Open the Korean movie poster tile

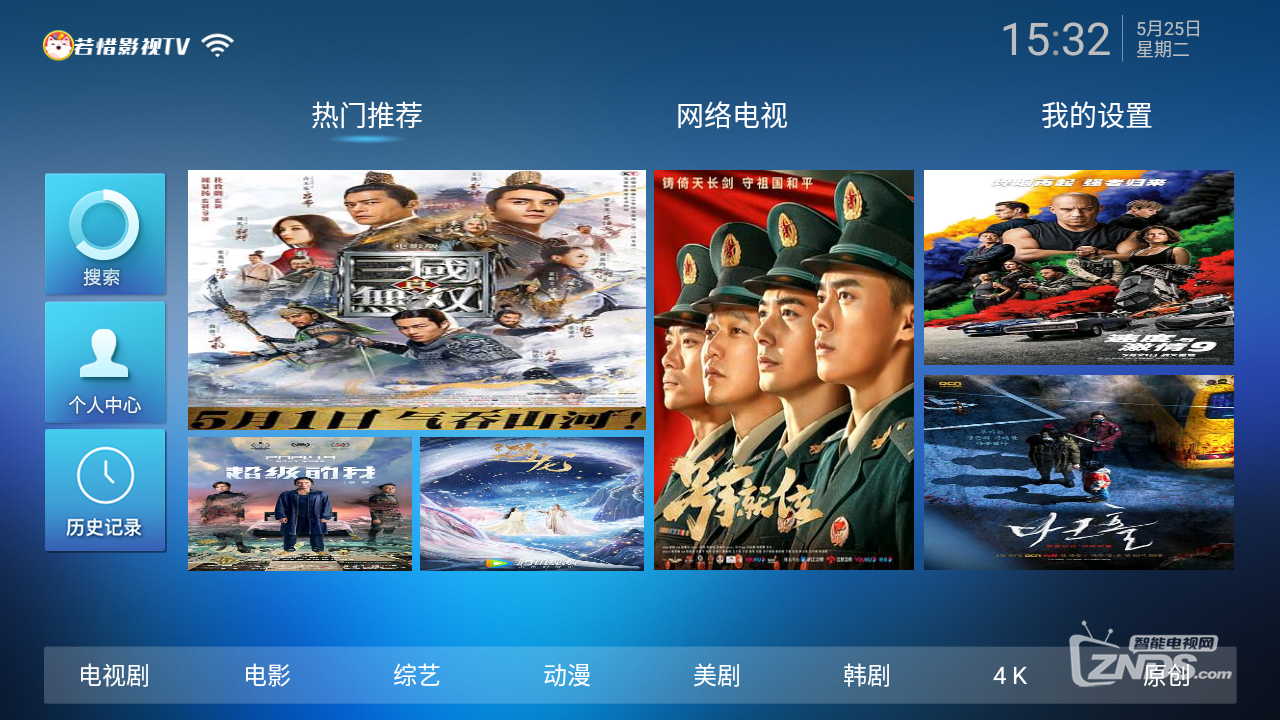[x=1078, y=472]
